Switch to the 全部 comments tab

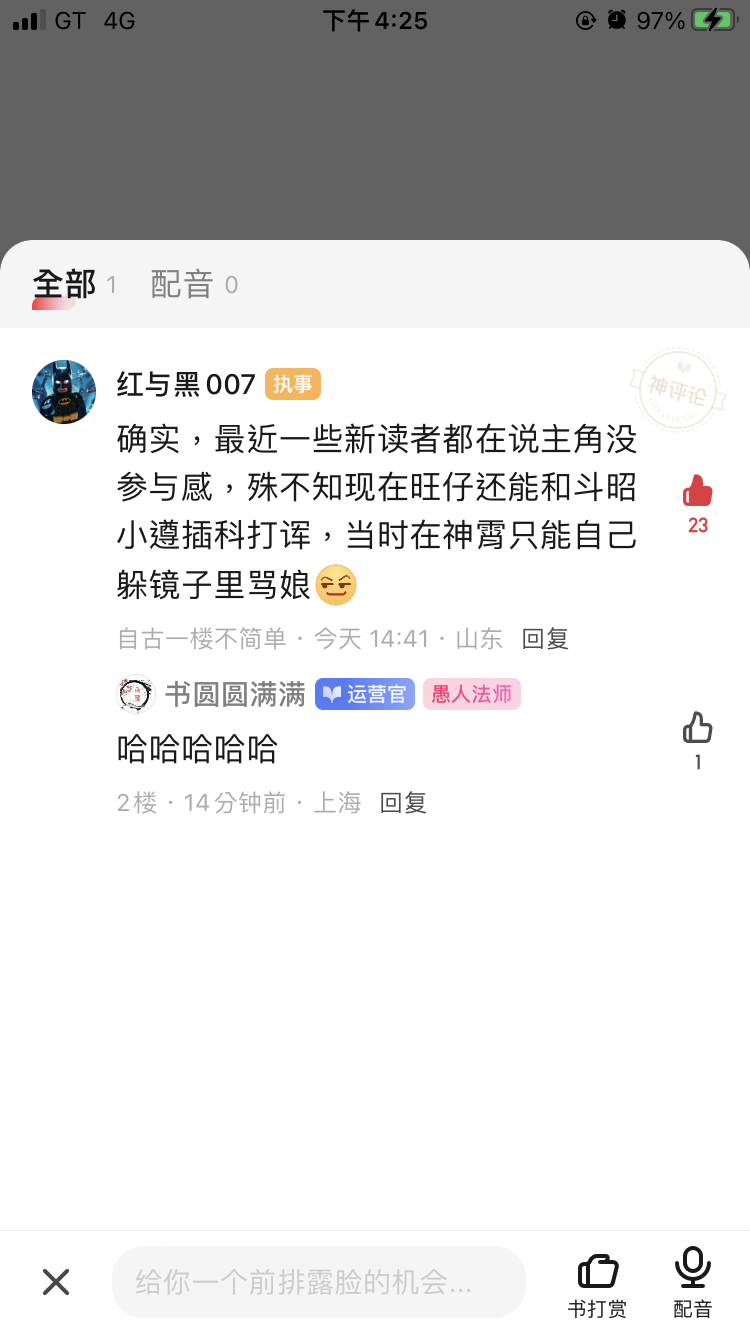66,285
